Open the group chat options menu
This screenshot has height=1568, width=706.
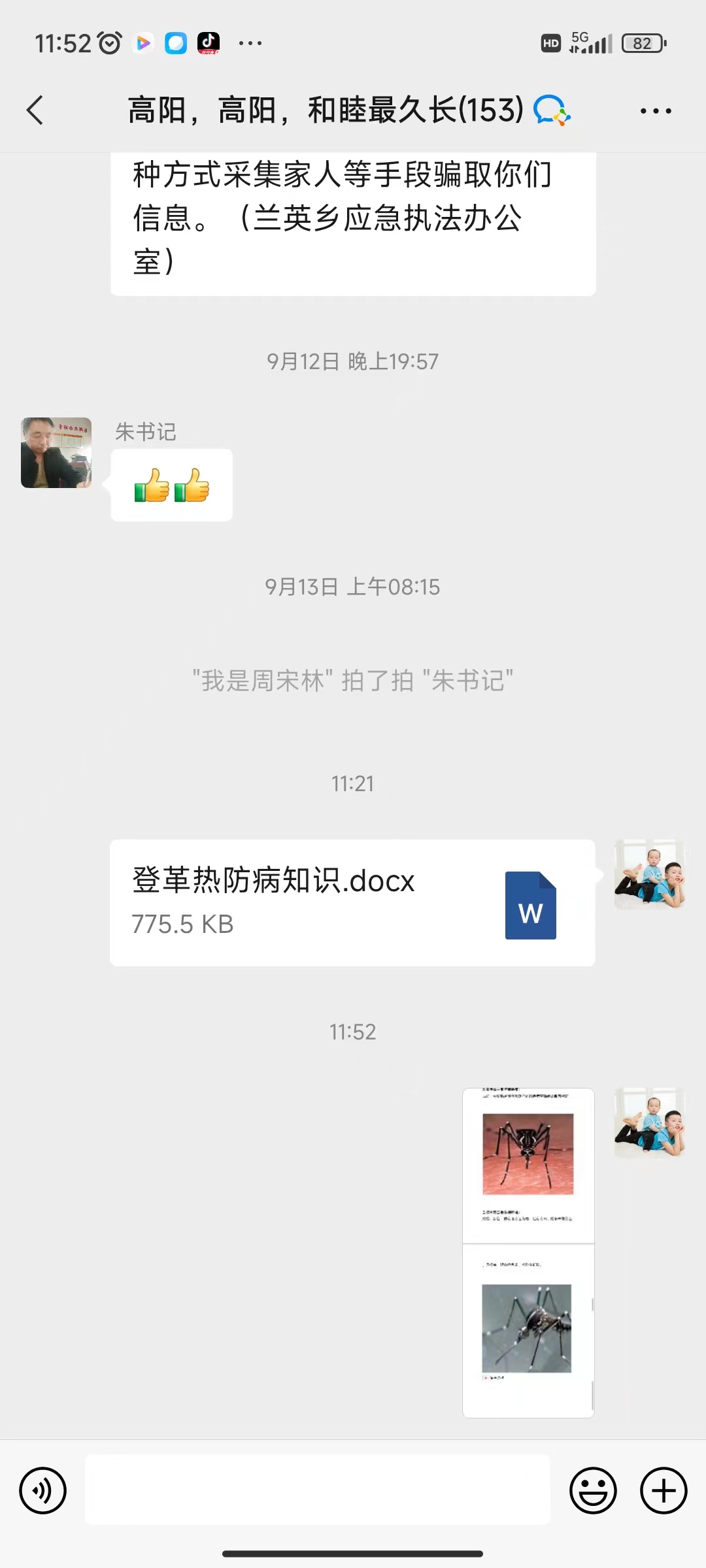pyautogui.click(x=656, y=110)
